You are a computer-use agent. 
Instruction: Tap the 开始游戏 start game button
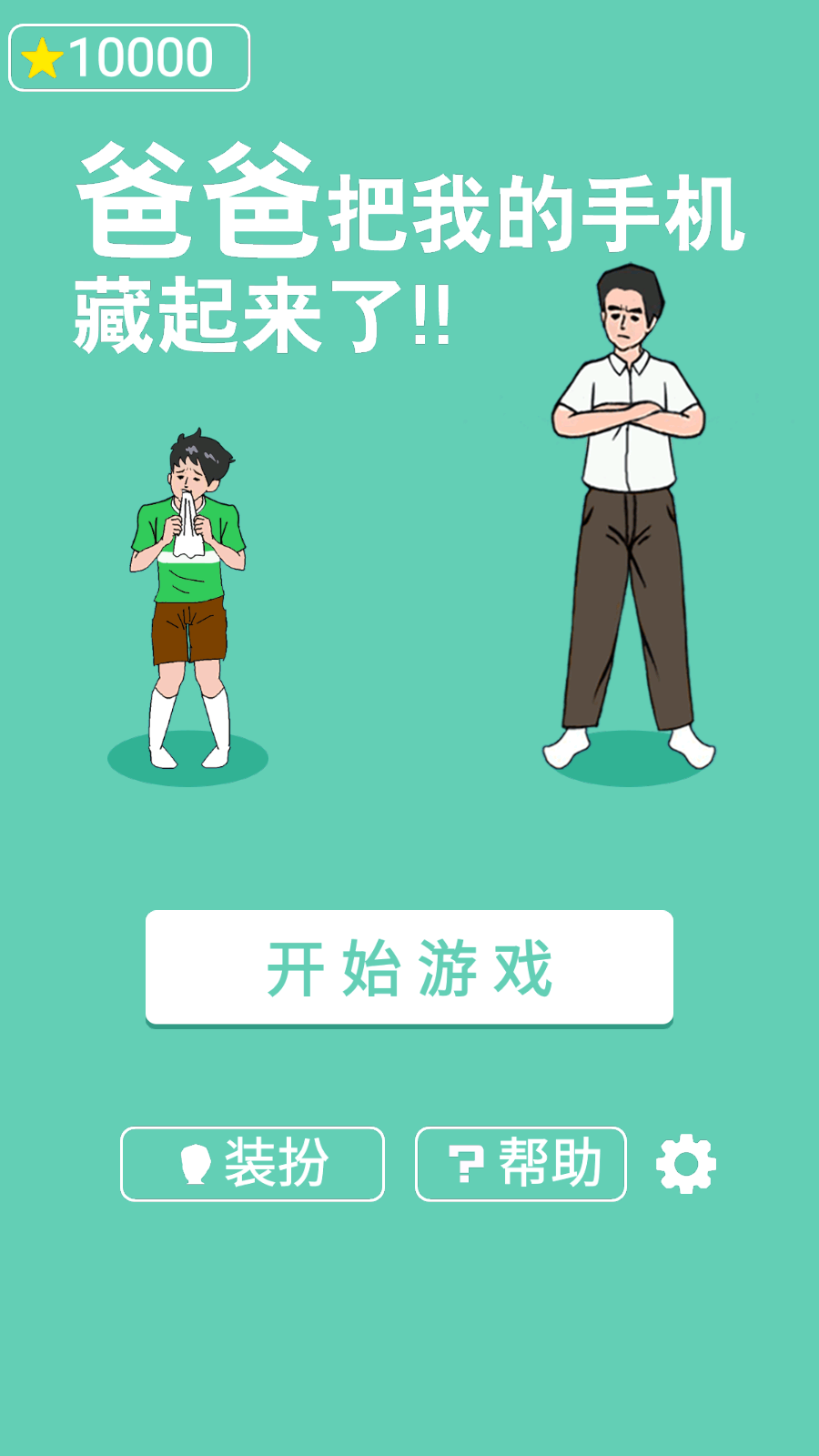409,968
